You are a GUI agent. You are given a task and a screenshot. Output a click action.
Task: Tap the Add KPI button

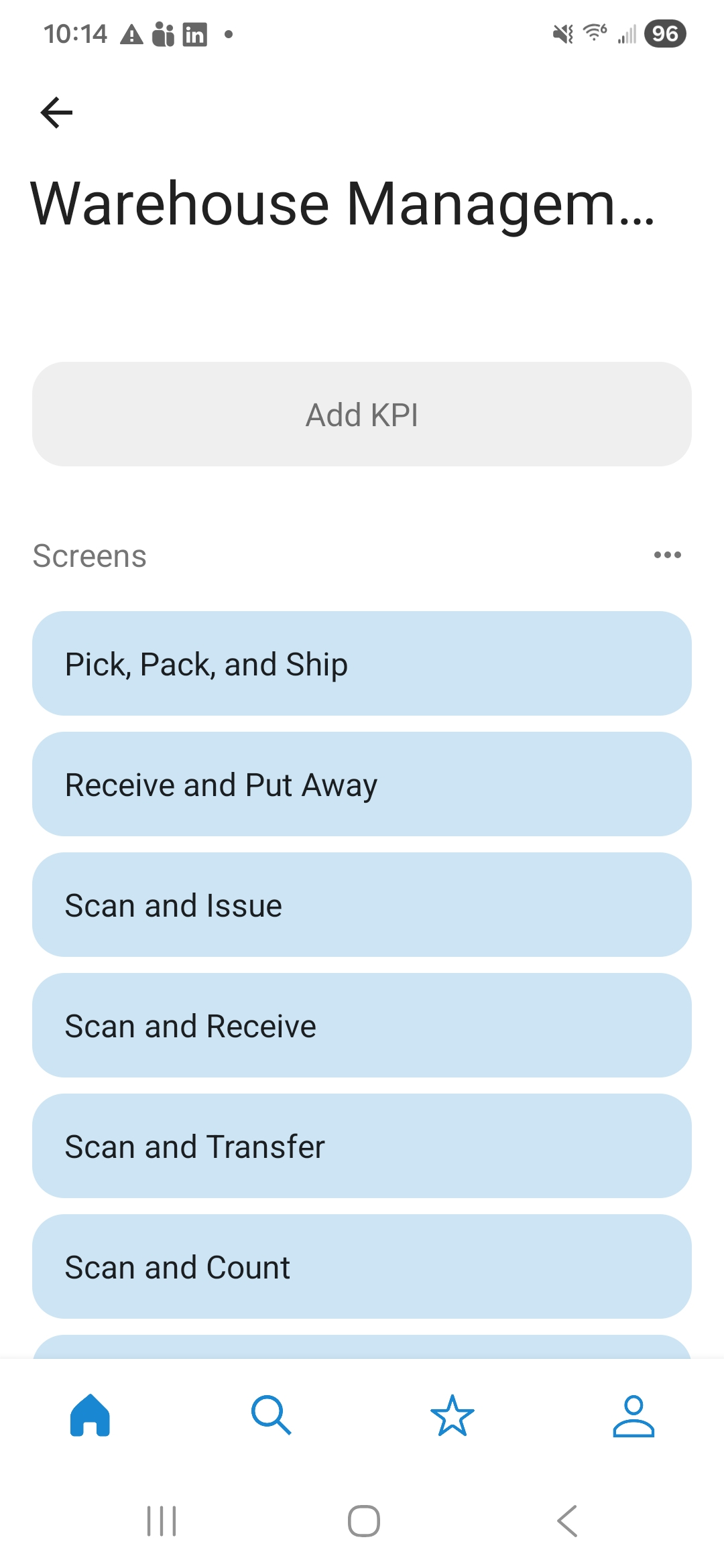tap(362, 414)
